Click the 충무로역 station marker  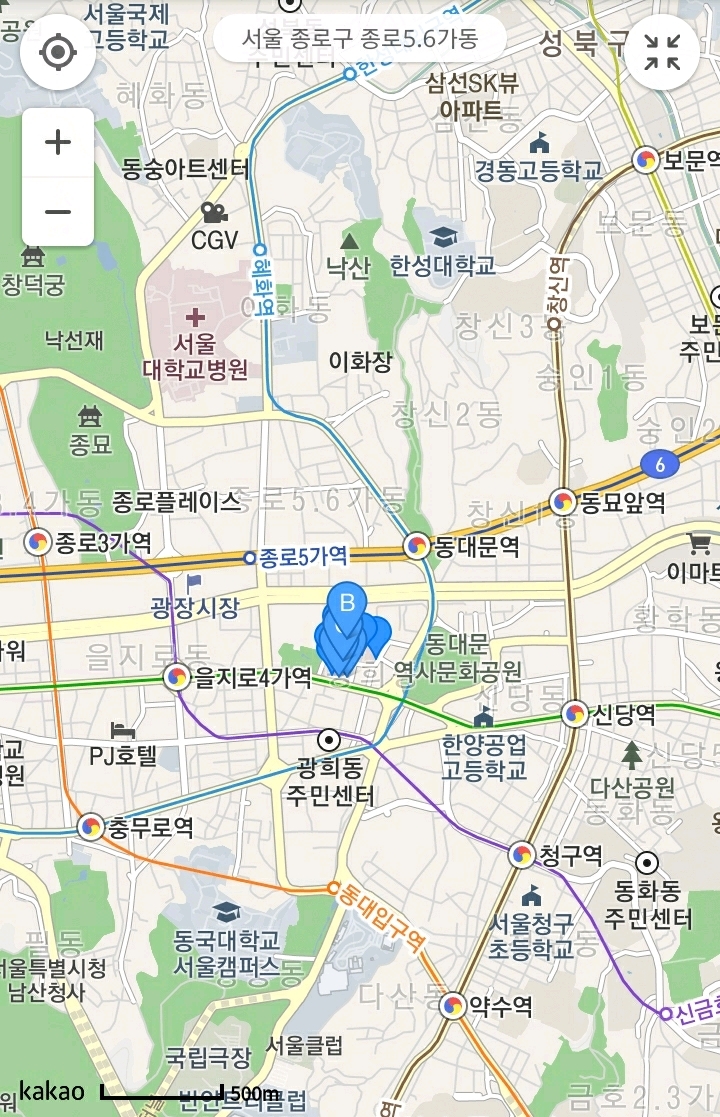click(x=91, y=827)
